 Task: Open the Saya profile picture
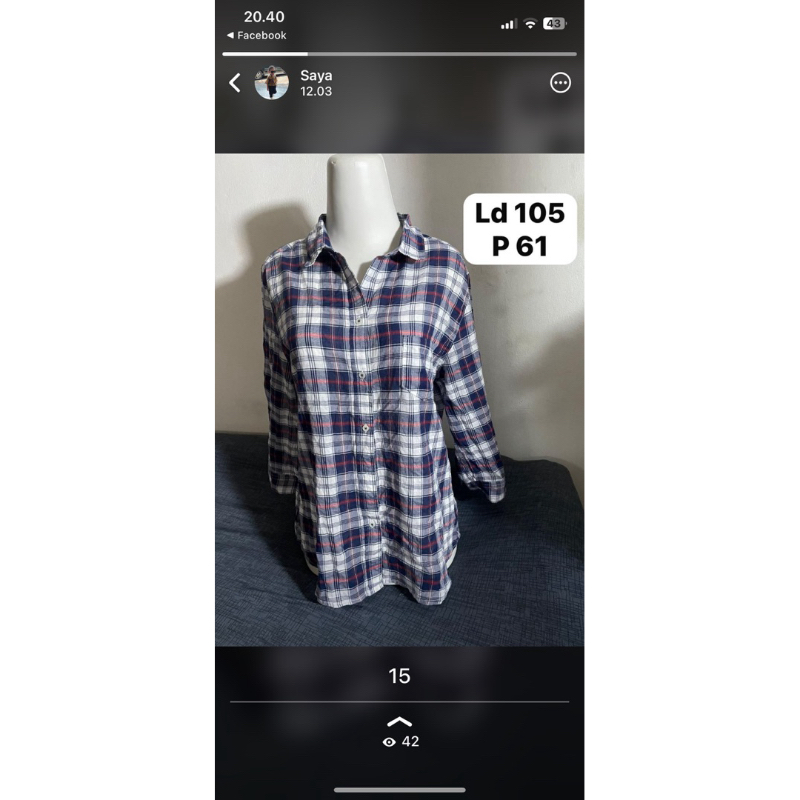[x=271, y=83]
